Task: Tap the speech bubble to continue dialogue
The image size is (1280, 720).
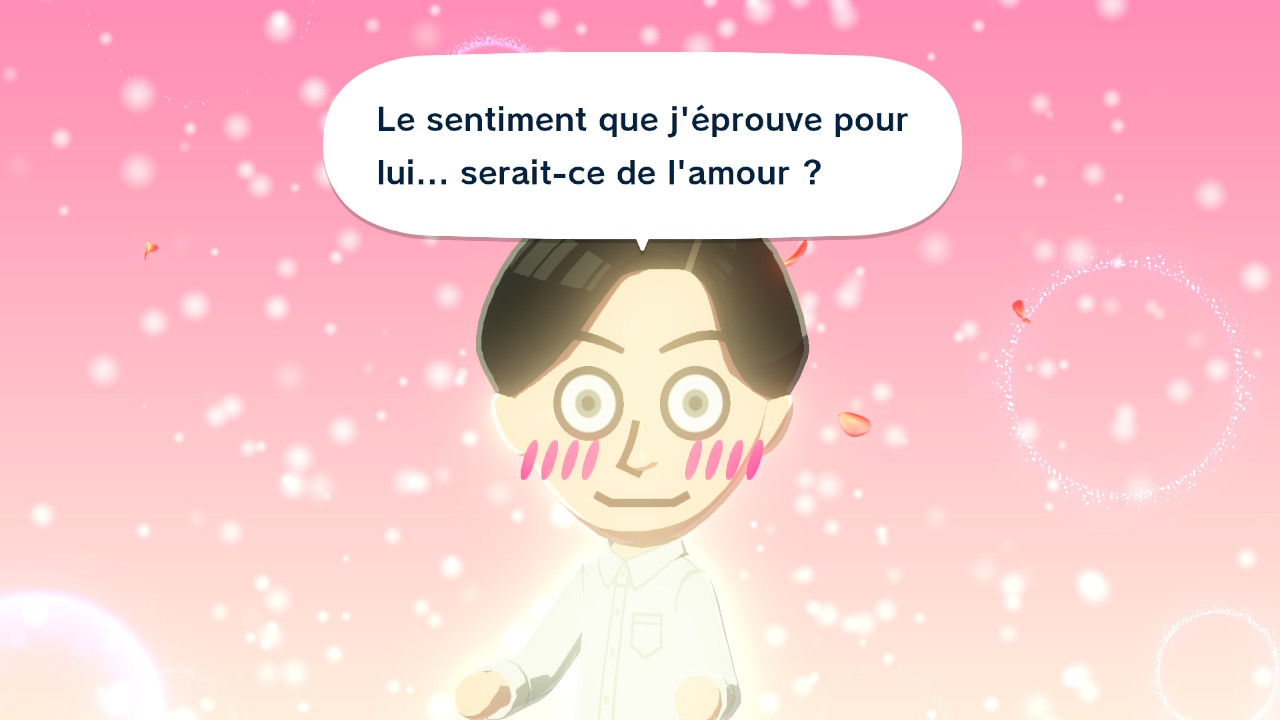Action: pos(642,147)
